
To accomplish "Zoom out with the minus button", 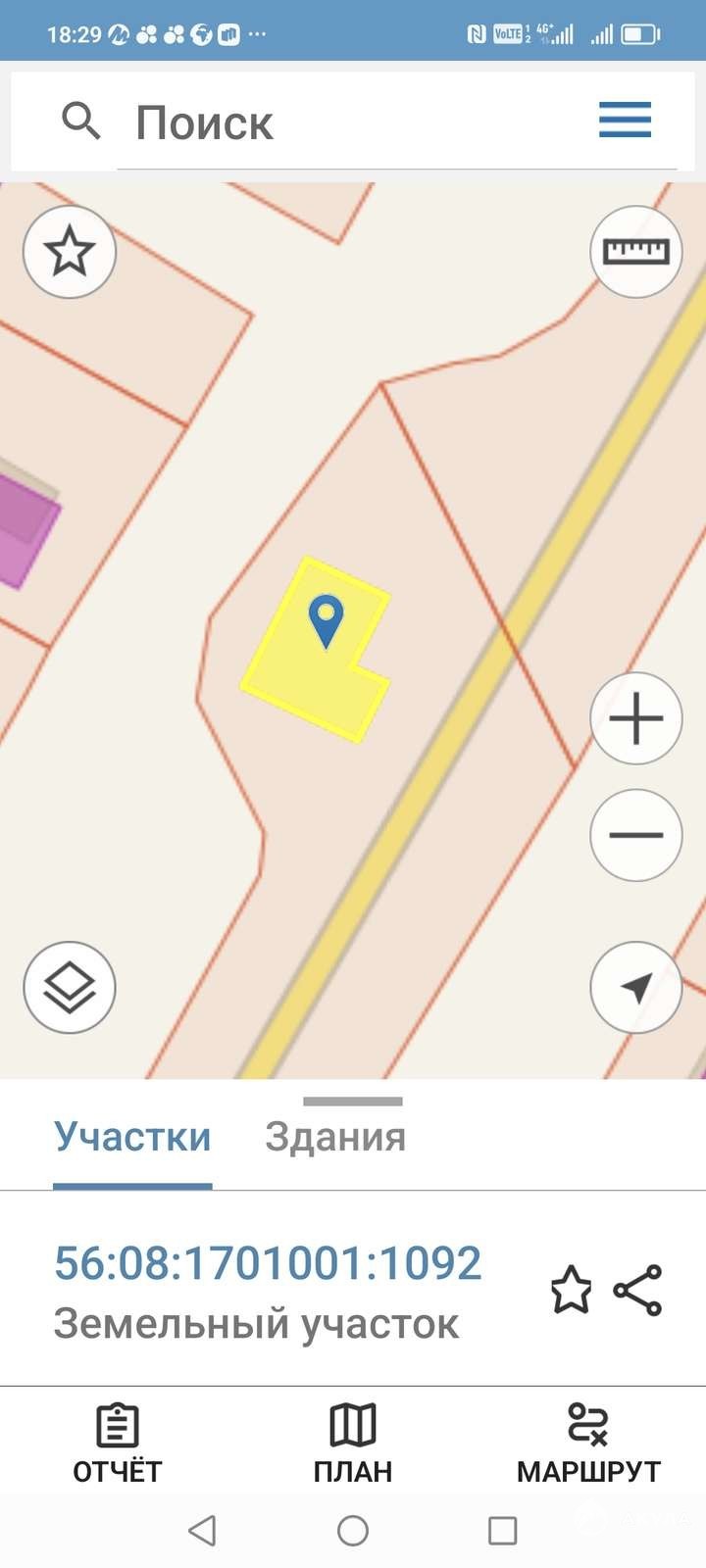I will (635, 835).
